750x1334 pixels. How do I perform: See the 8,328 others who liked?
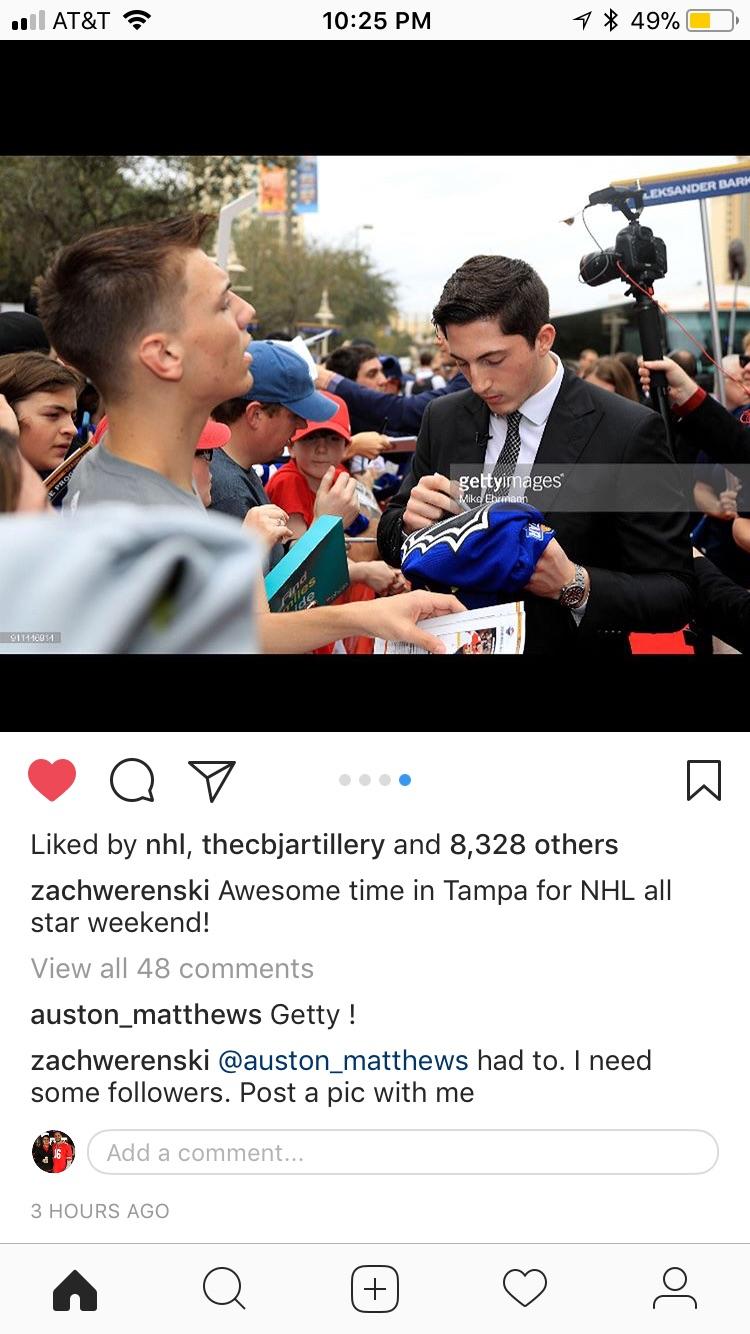[x=533, y=845]
